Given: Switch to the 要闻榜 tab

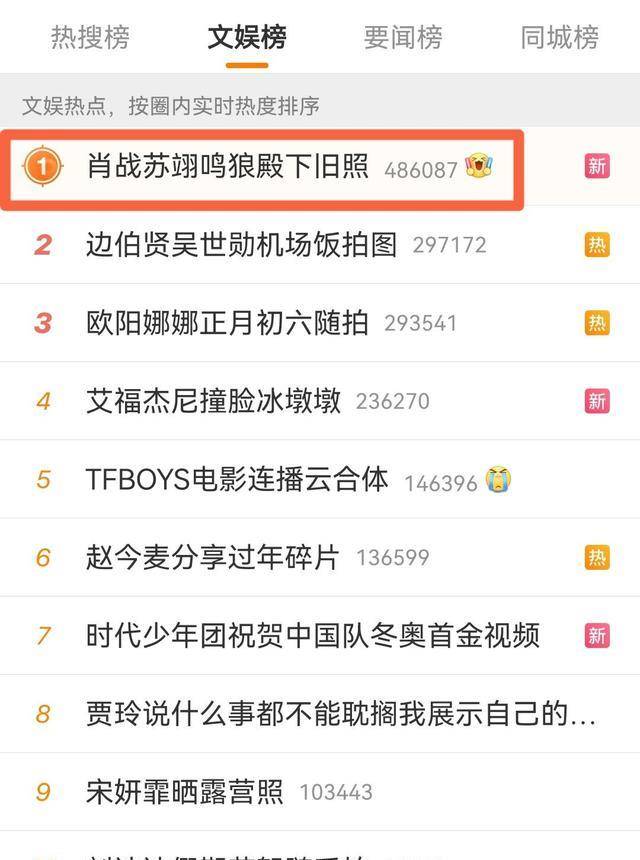Looking at the screenshot, I should 403,38.
